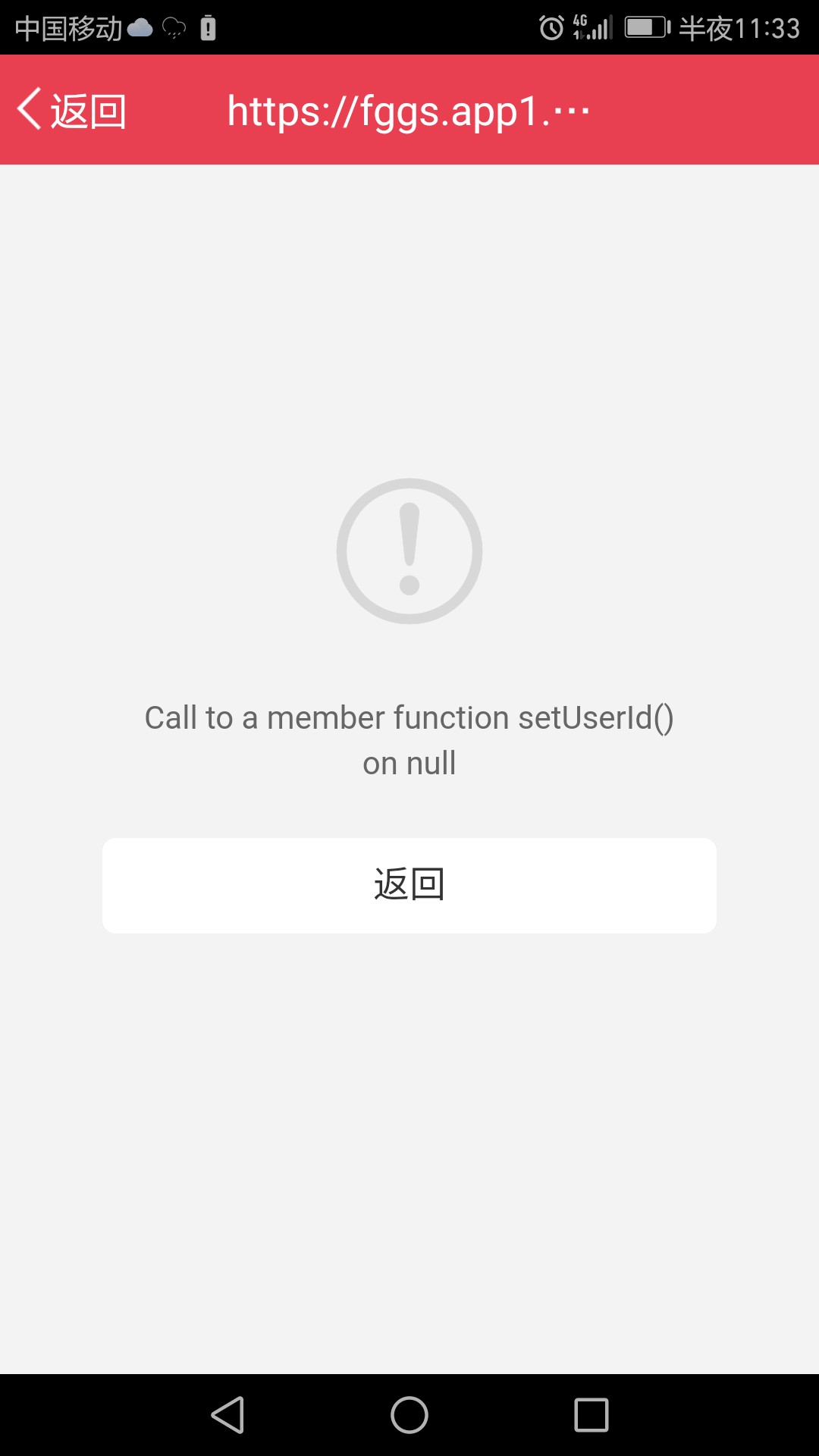Image resolution: width=819 pixels, height=1456 pixels.
Task: Tap the 返回 back arrow in the header
Action: pos(71,110)
